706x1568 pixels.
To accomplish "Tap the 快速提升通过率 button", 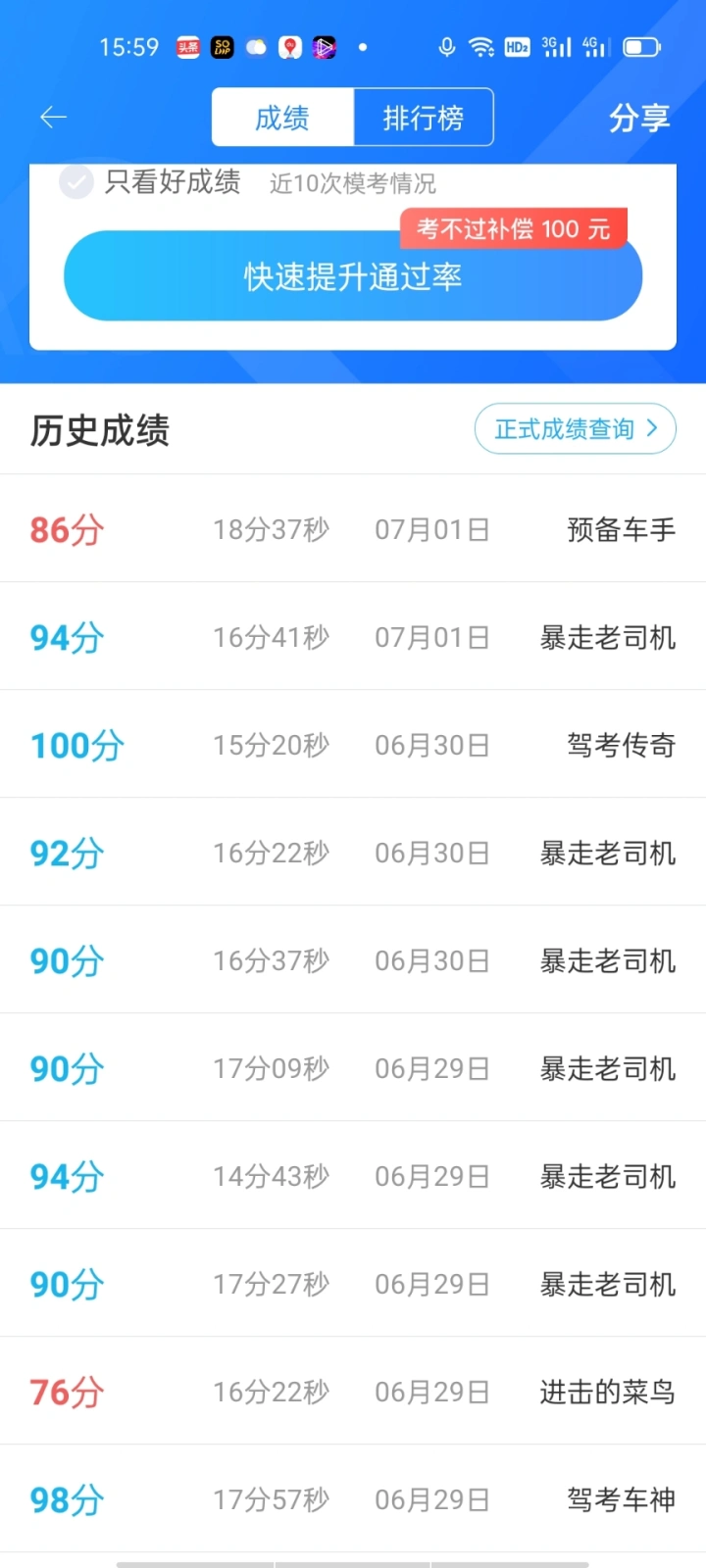I will [x=353, y=276].
